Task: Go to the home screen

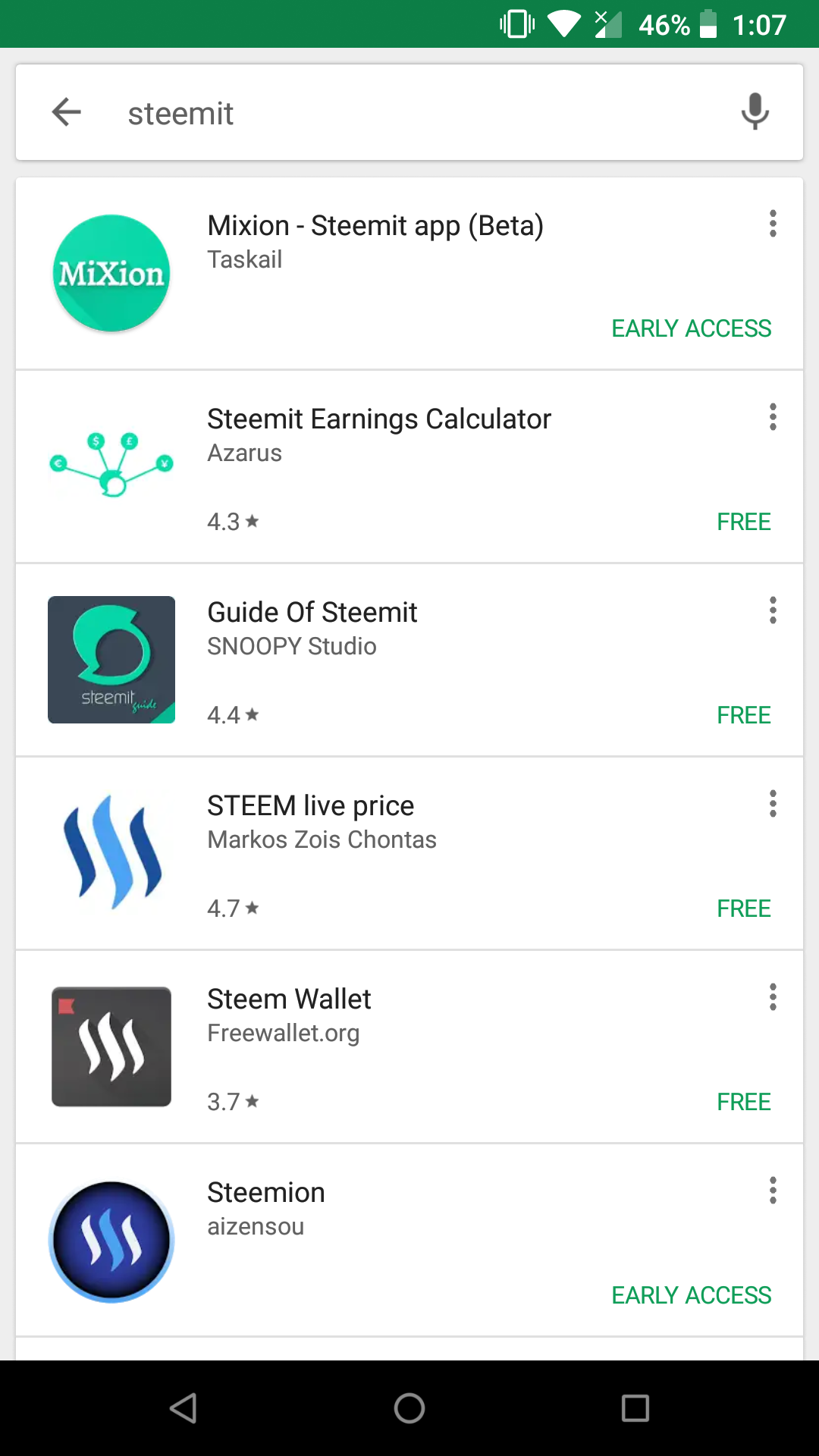Action: pos(409,1408)
